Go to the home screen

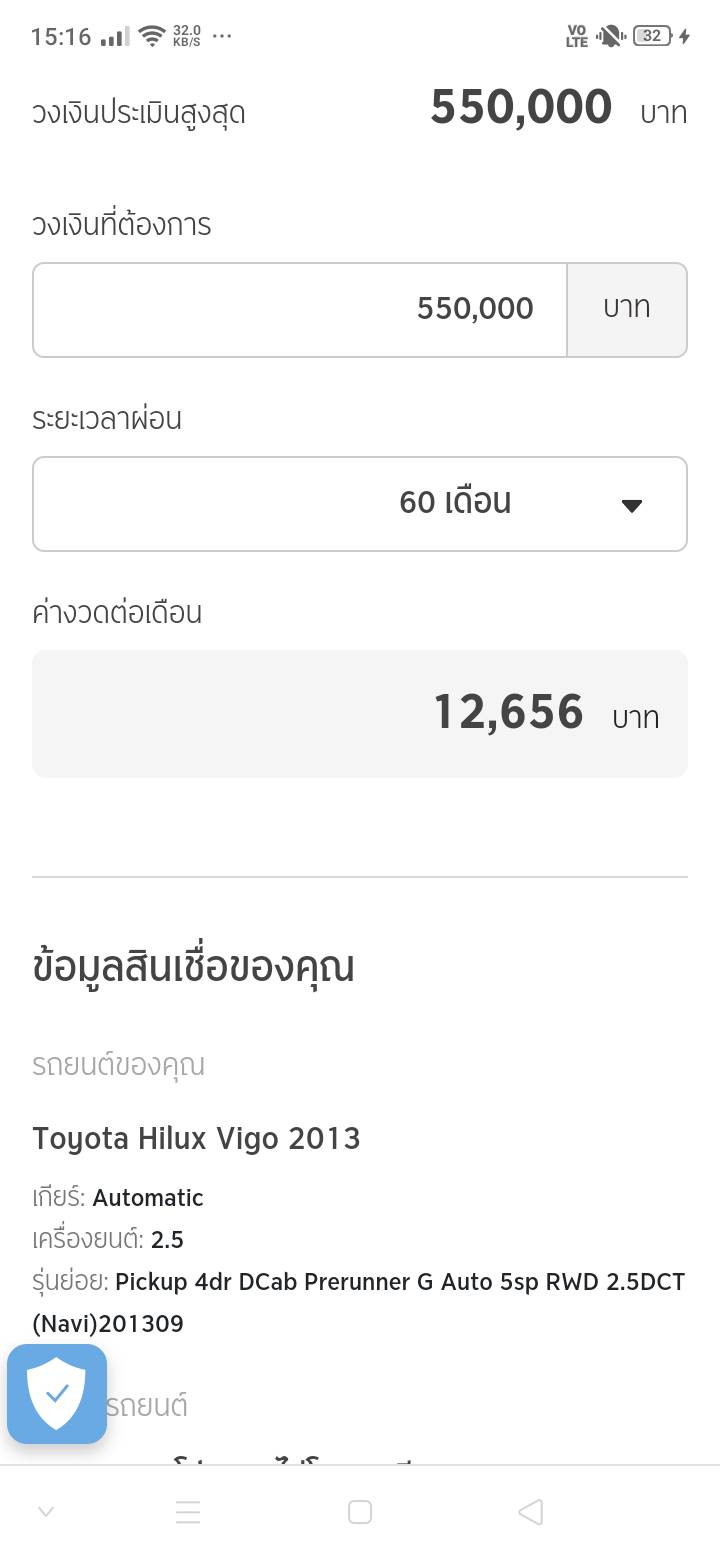(360, 1512)
